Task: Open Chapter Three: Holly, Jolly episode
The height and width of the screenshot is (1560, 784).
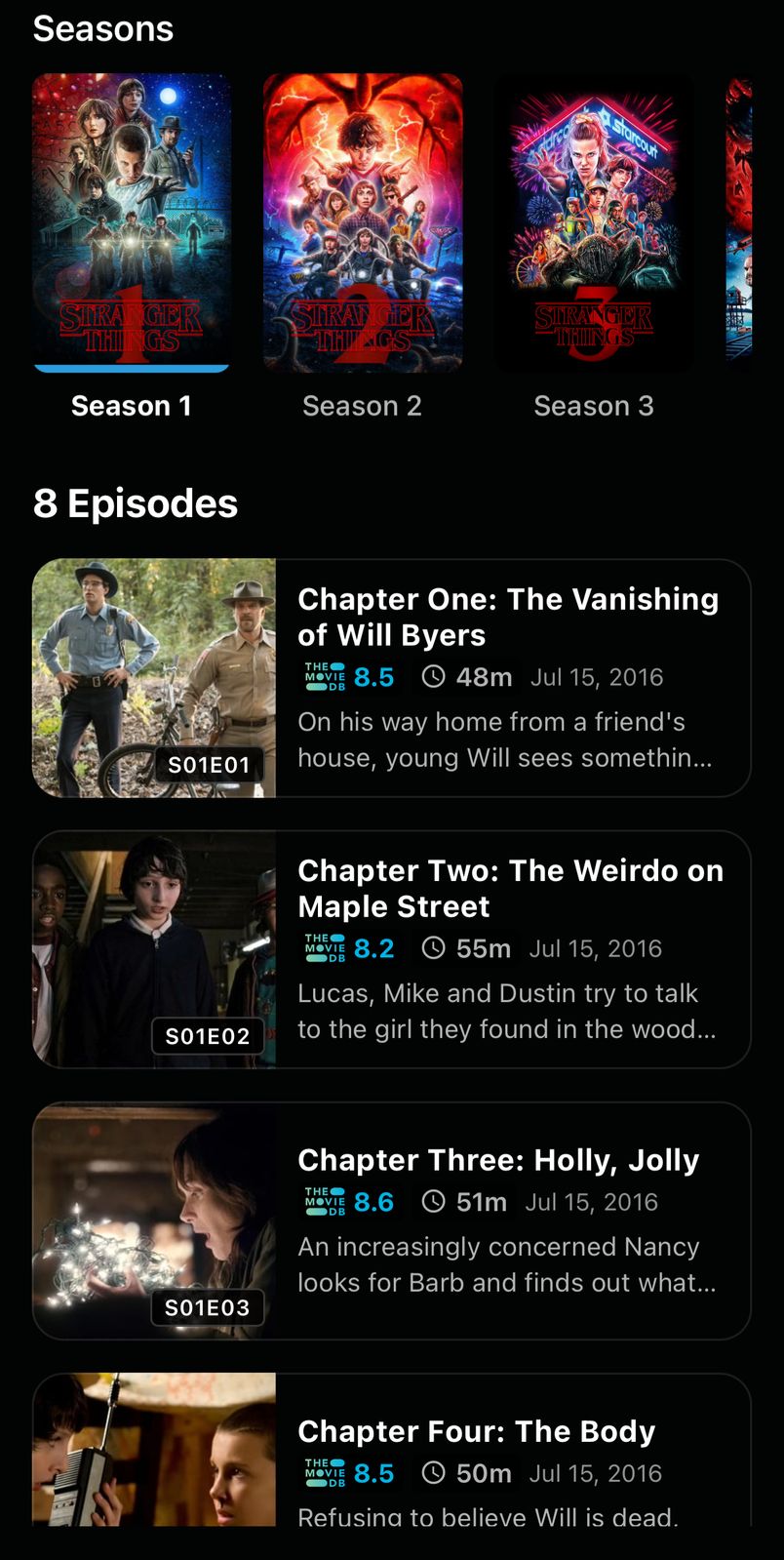Action: click(x=392, y=1220)
